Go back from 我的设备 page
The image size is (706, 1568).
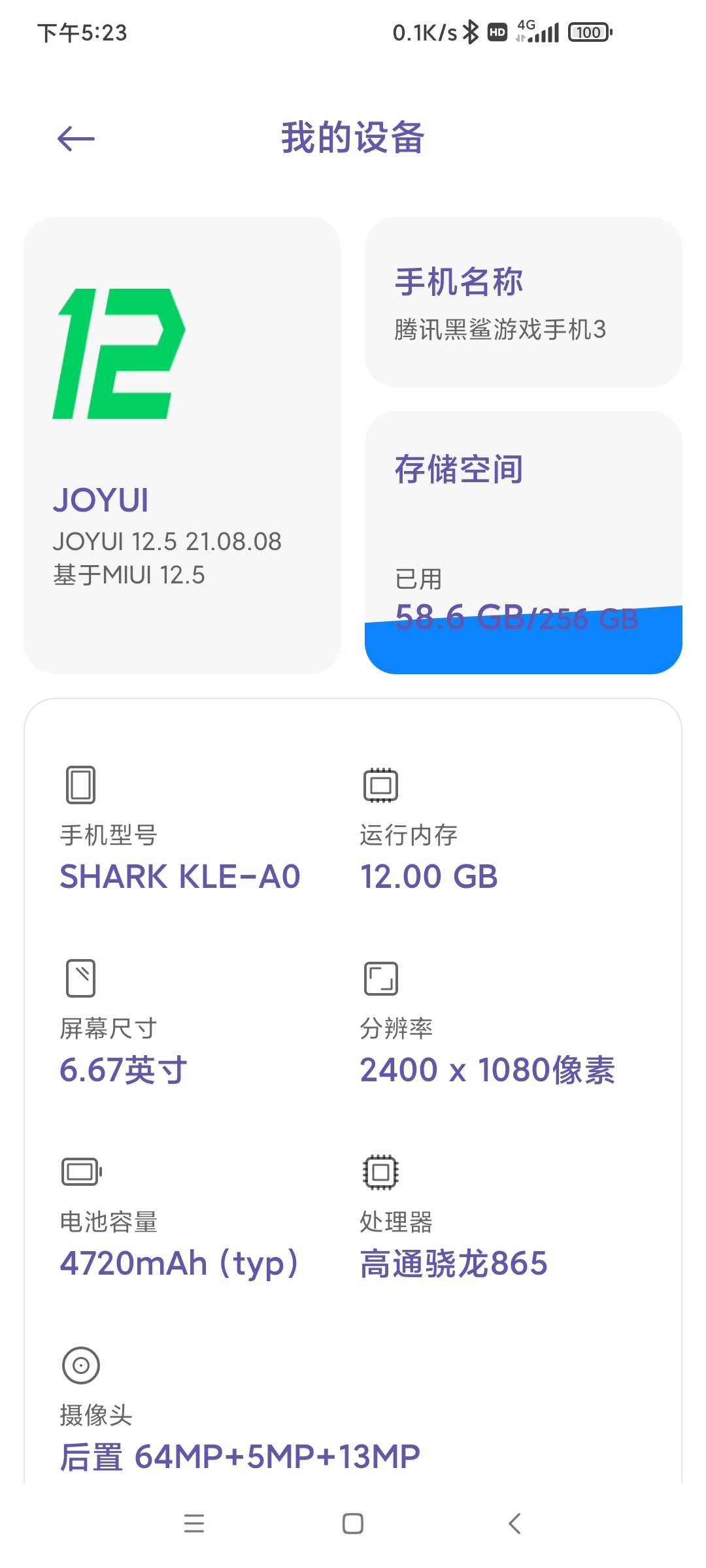(x=76, y=139)
